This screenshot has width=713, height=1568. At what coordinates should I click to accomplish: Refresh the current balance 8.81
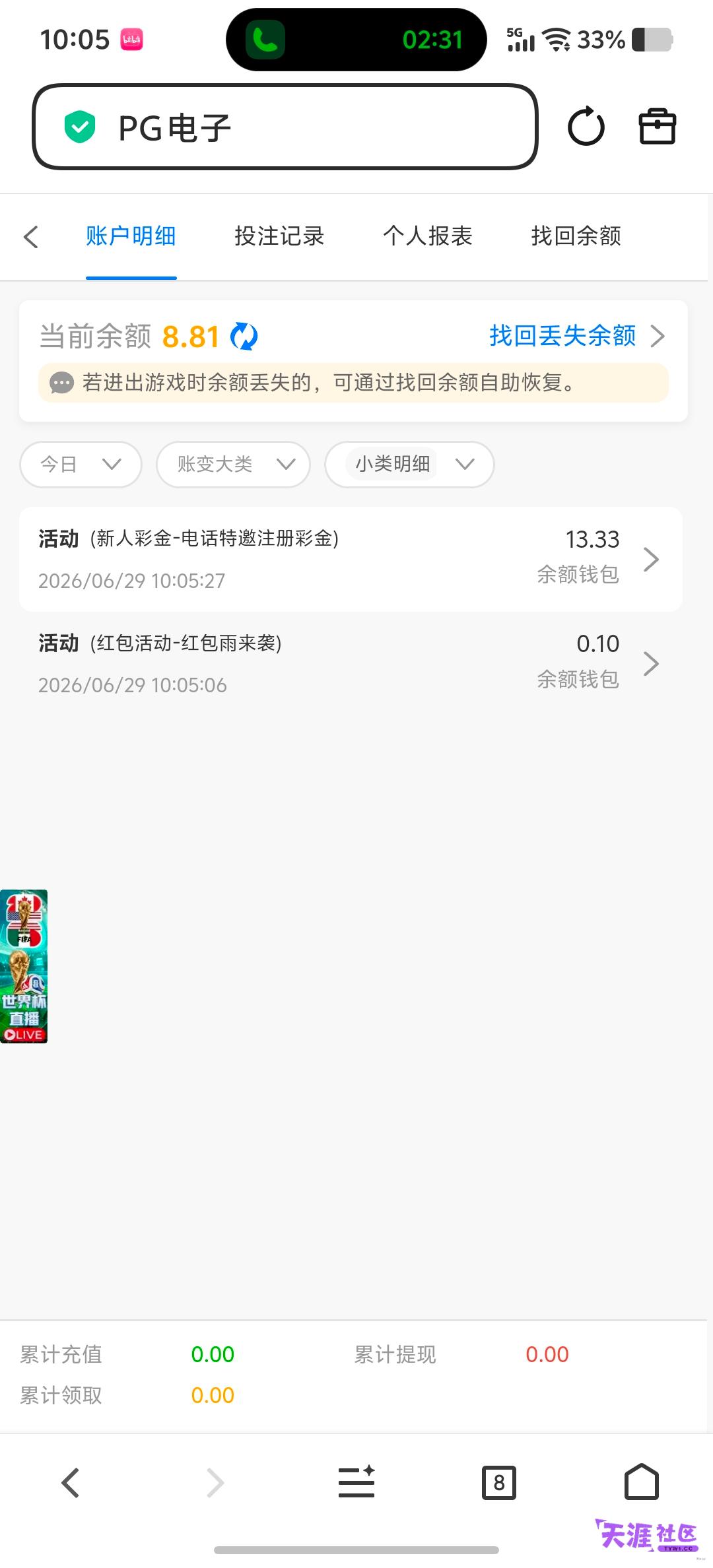[244, 337]
